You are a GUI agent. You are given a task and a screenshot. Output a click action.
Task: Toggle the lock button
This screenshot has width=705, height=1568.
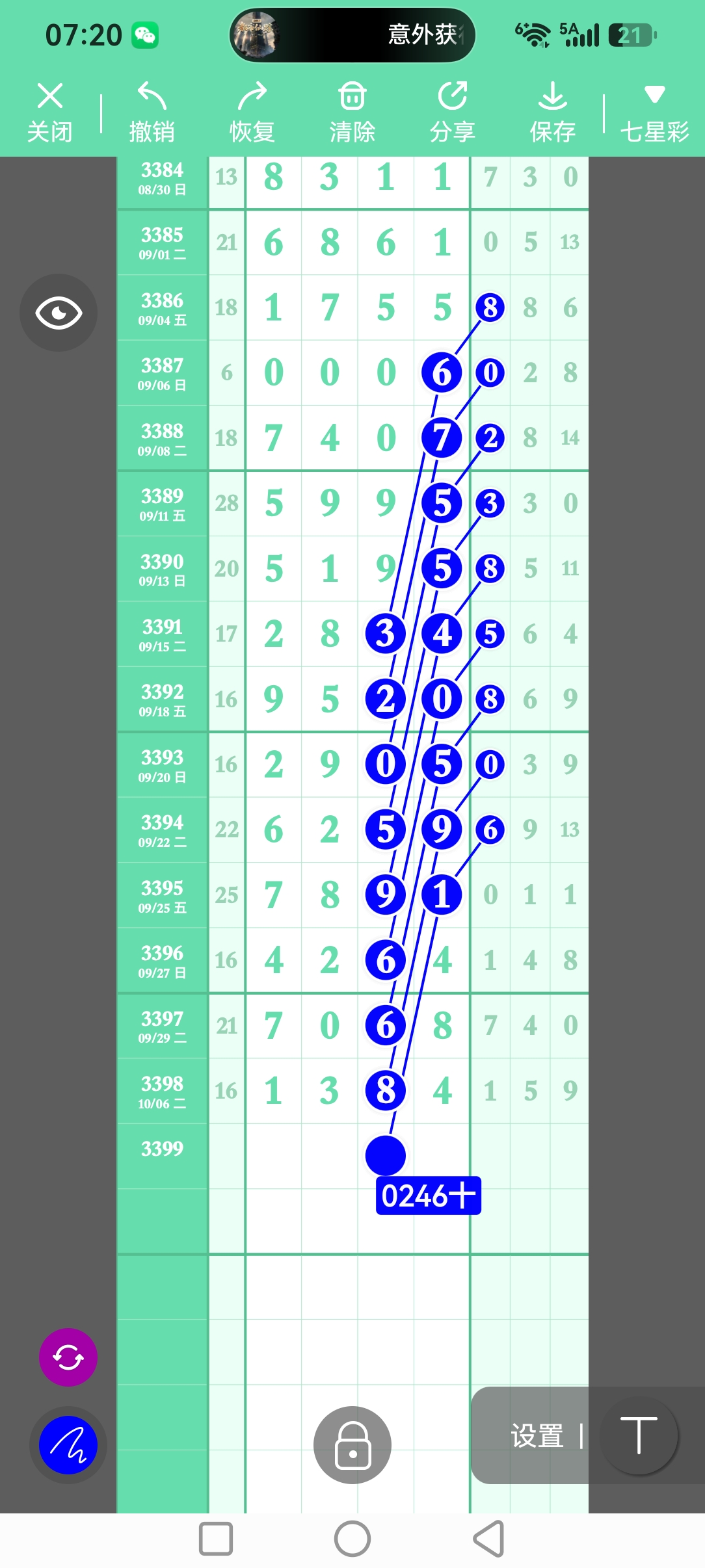[352, 1445]
